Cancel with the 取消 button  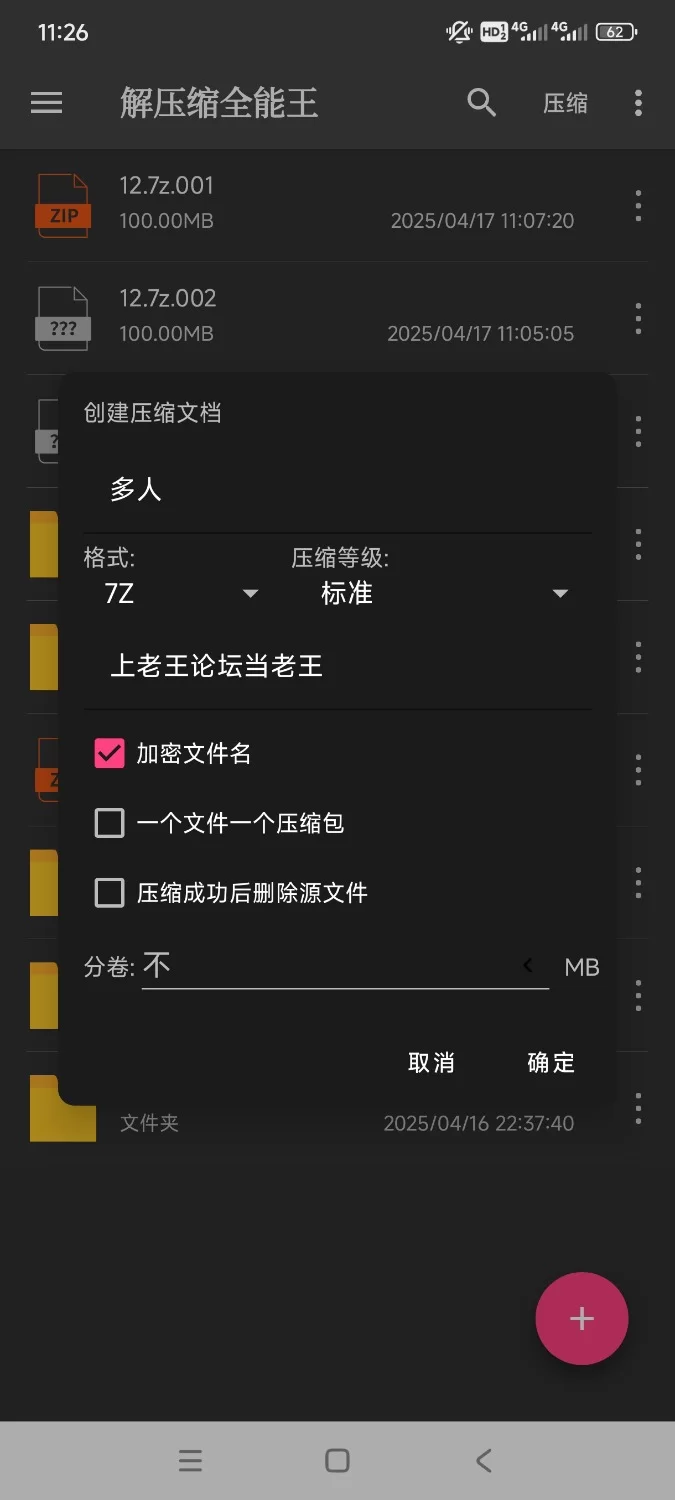(x=431, y=1062)
